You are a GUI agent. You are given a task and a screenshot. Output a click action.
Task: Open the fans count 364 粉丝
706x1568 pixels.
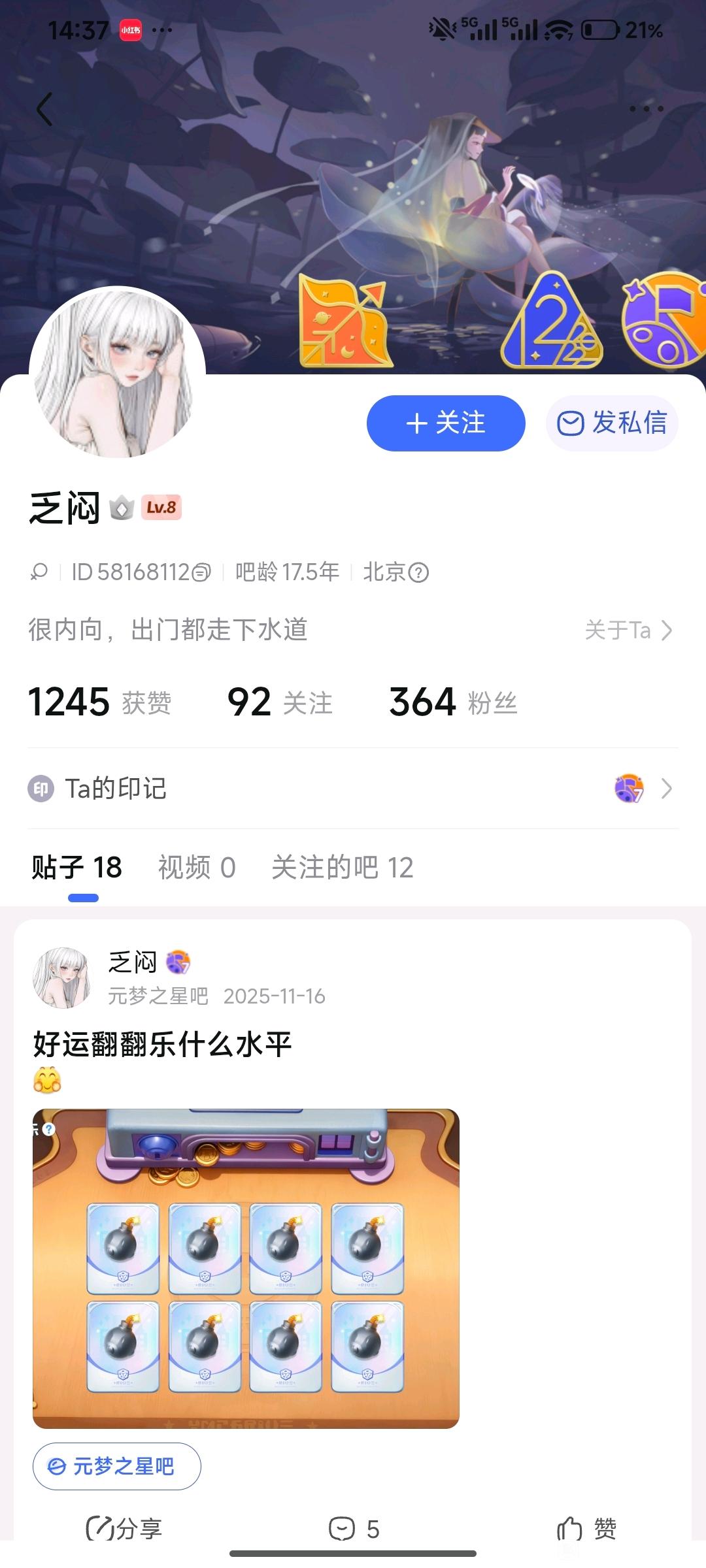(453, 702)
